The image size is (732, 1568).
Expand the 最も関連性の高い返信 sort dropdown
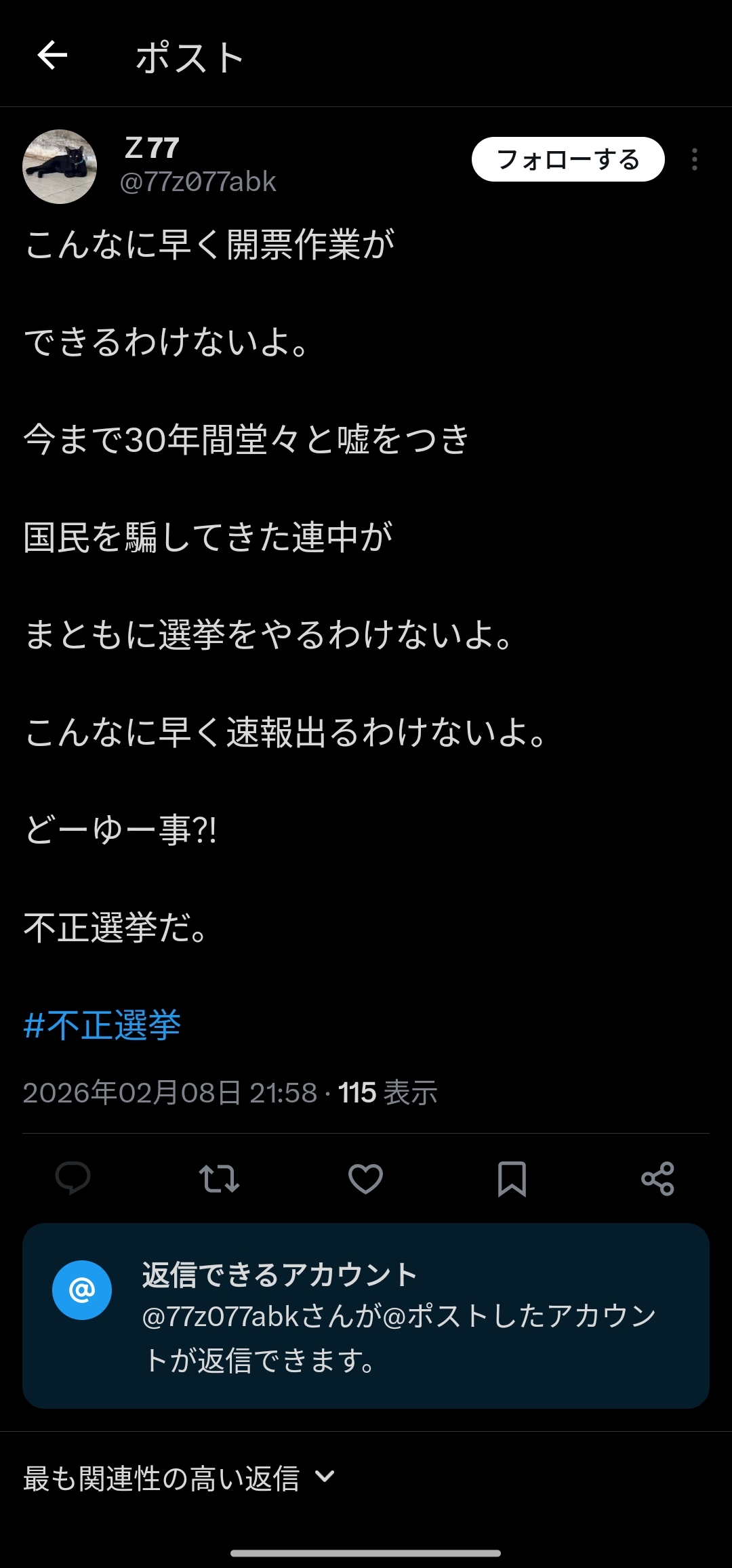(180, 1479)
